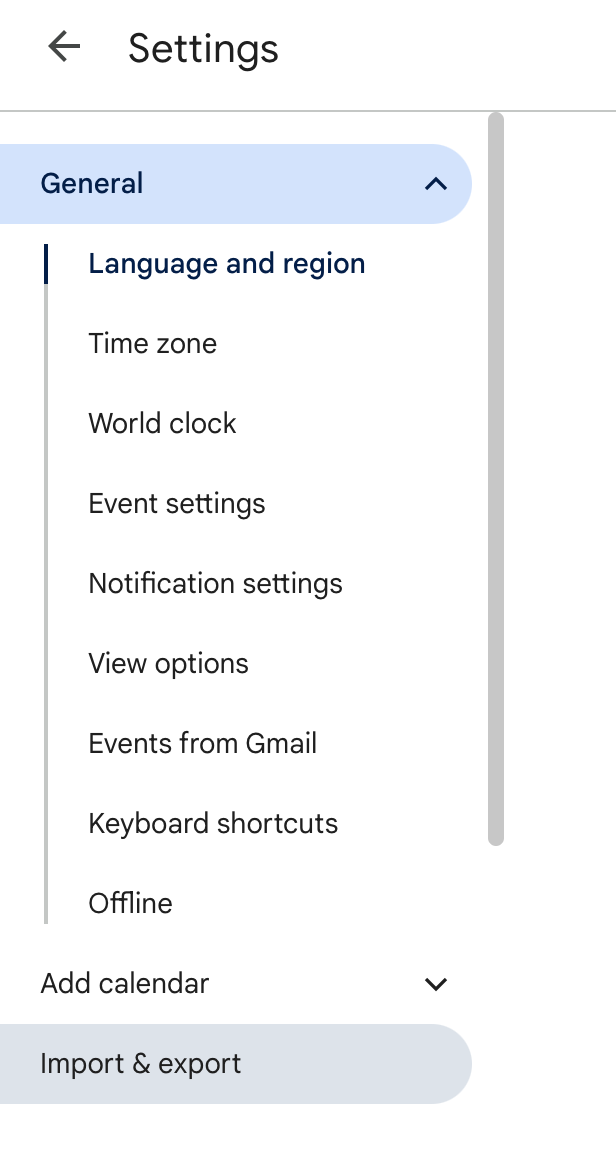Image resolution: width=616 pixels, height=1160 pixels.
Task: Open the Offline setting
Action: pos(130,903)
